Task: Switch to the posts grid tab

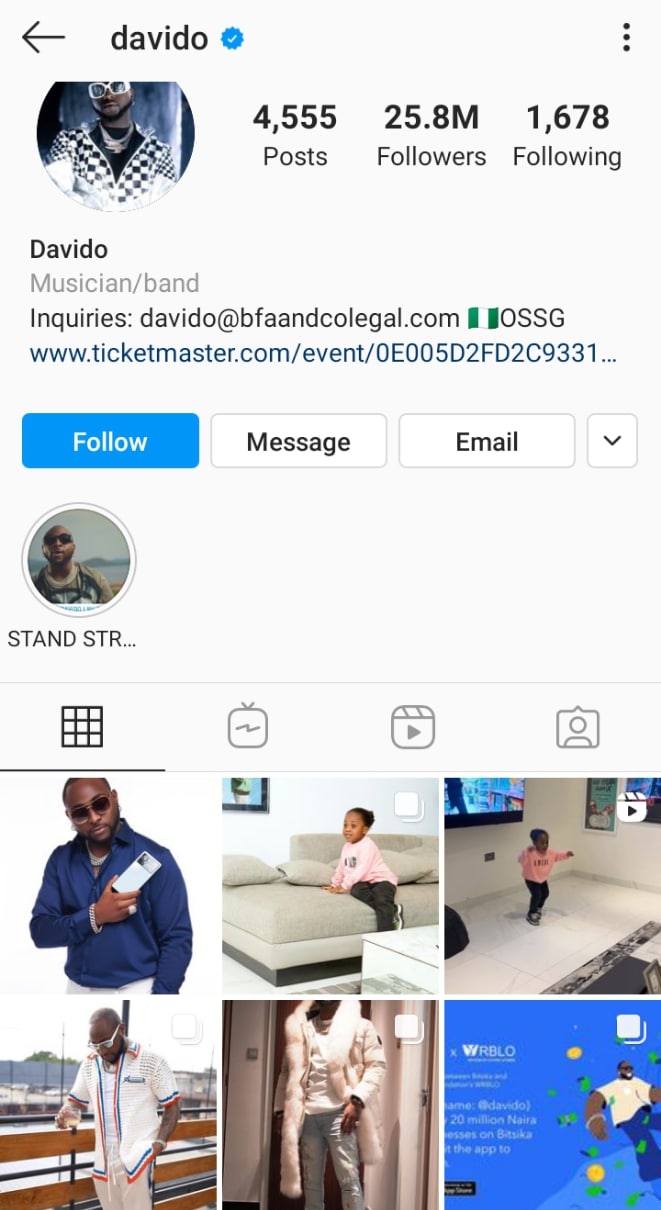Action: 82,727
